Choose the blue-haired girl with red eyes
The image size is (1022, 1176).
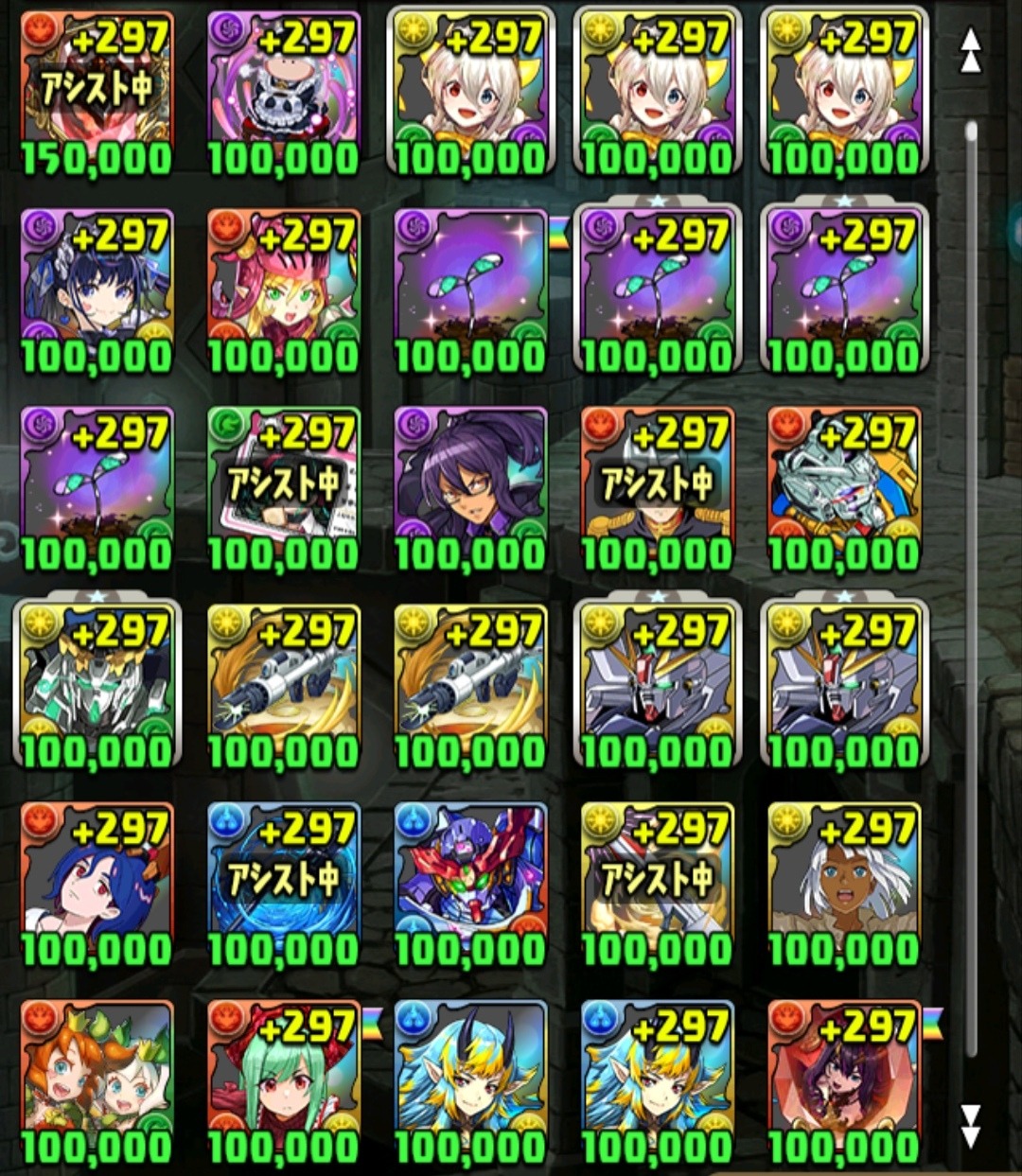tap(96, 885)
